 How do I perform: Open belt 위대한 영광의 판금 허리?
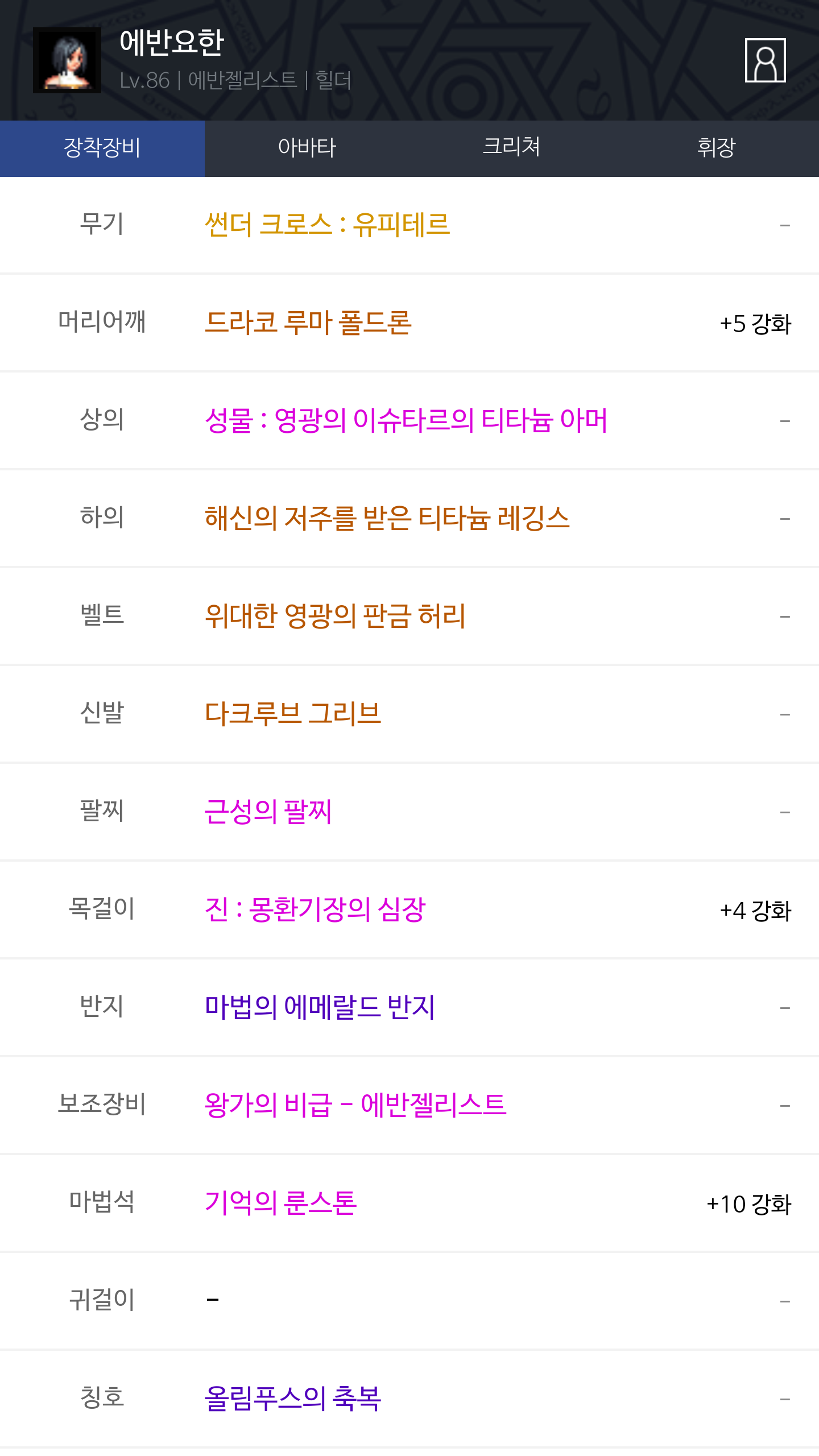335,616
